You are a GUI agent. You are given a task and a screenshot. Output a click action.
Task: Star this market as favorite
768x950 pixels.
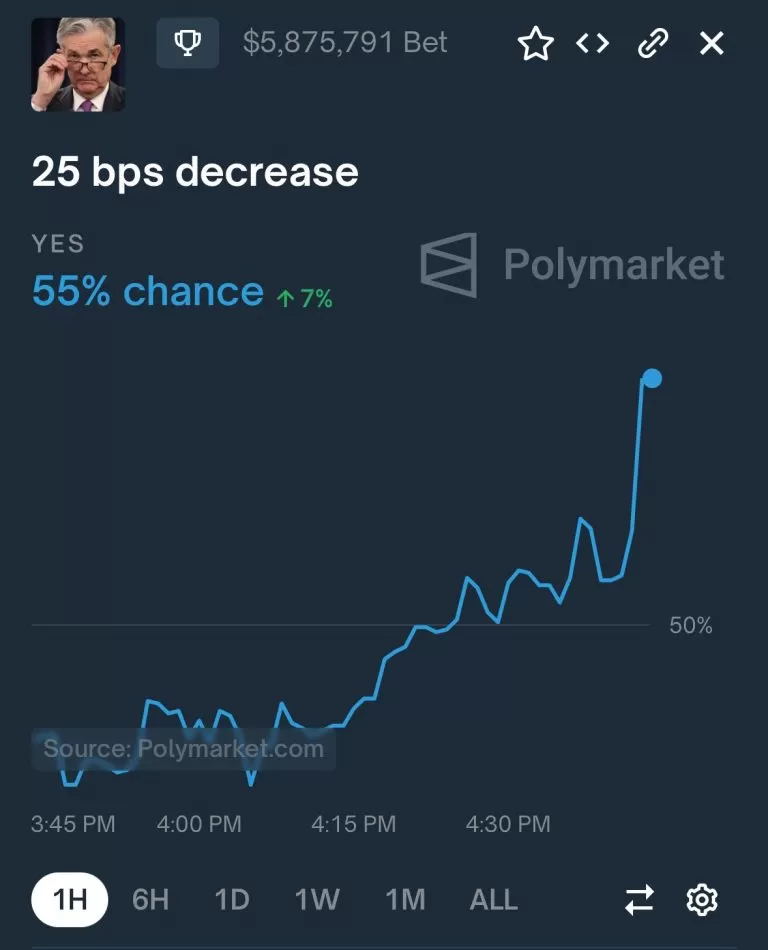(x=535, y=44)
